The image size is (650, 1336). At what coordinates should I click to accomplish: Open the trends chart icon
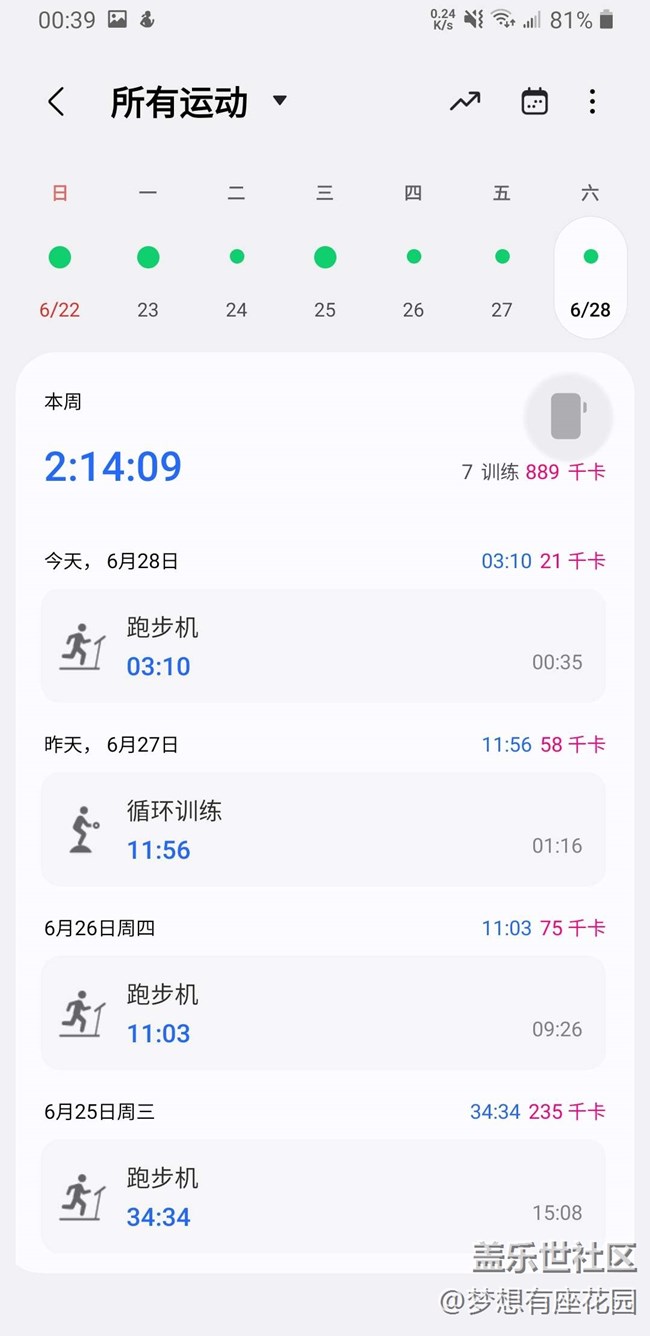coord(464,102)
